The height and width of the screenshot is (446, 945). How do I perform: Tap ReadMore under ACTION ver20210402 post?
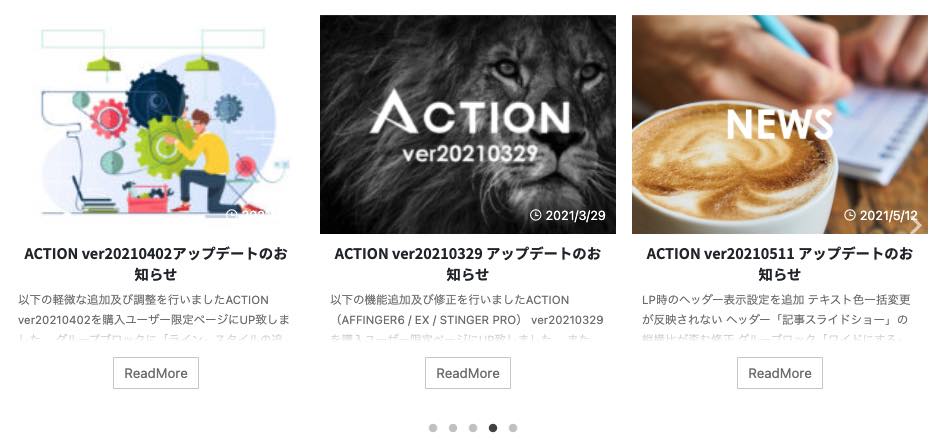[155, 373]
